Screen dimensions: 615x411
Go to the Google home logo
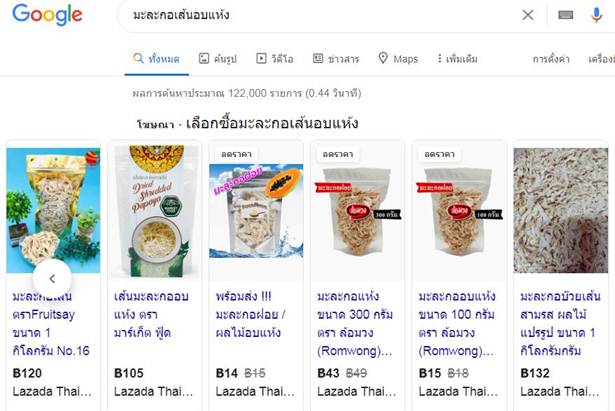(47, 15)
